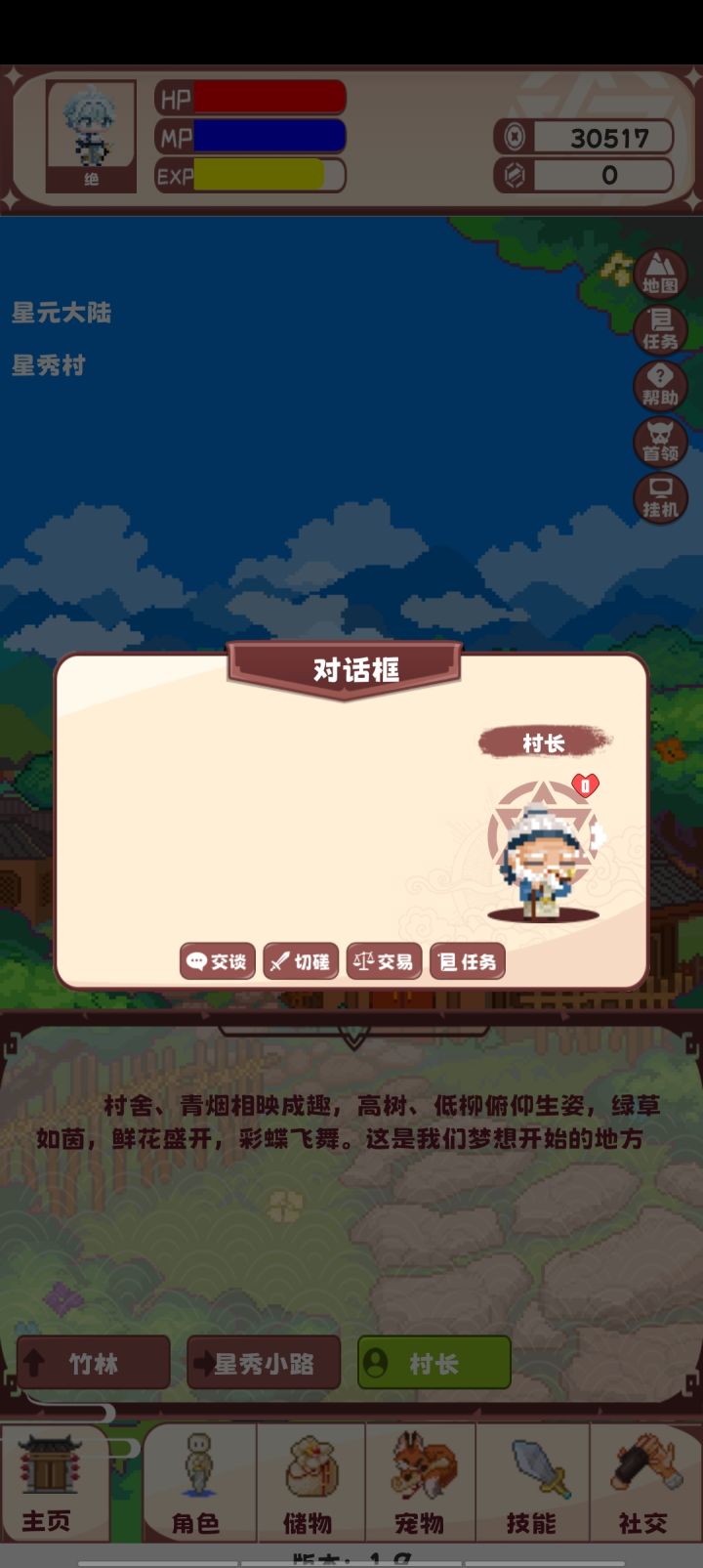View the village chief's 任务 quests

coord(467,961)
